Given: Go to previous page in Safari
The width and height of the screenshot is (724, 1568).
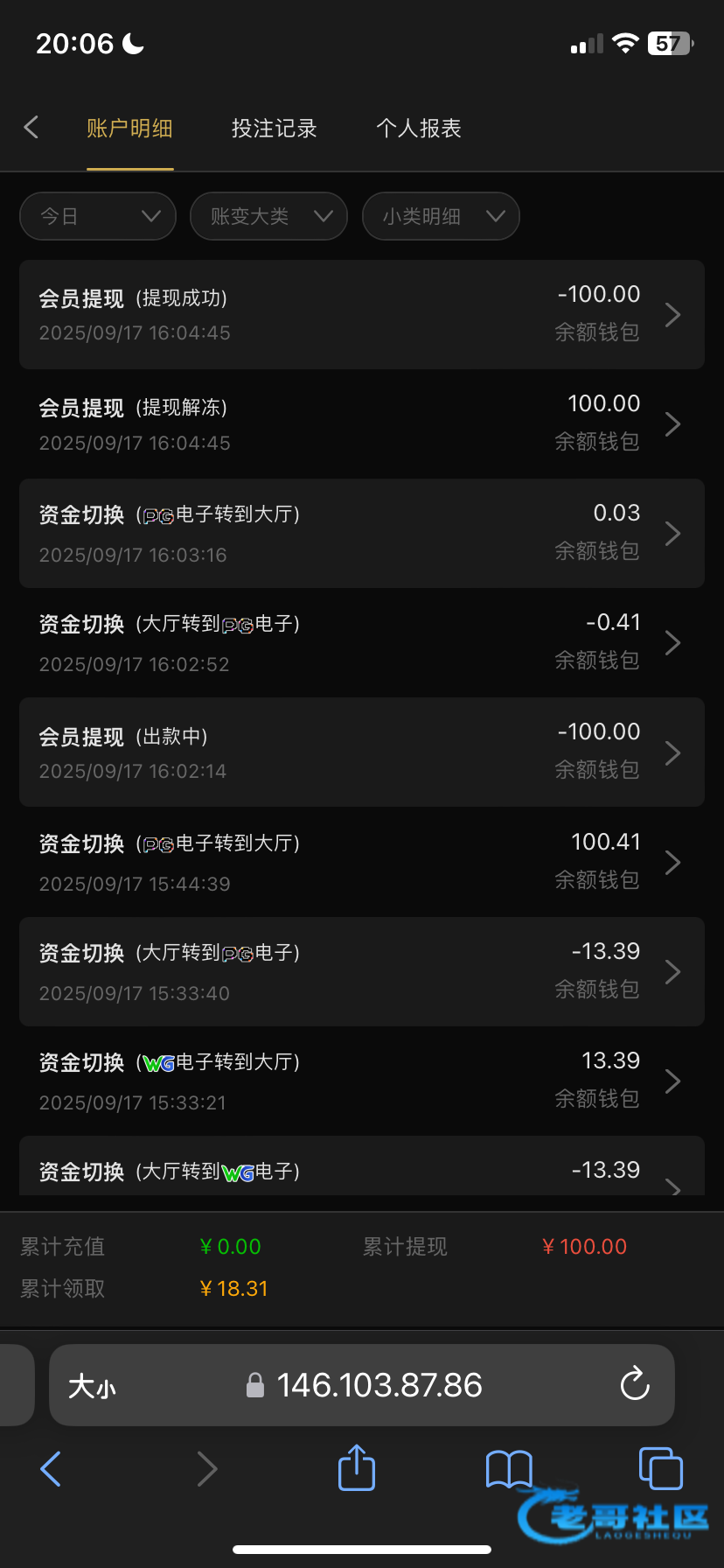Looking at the screenshot, I should tap(51, 1468).
